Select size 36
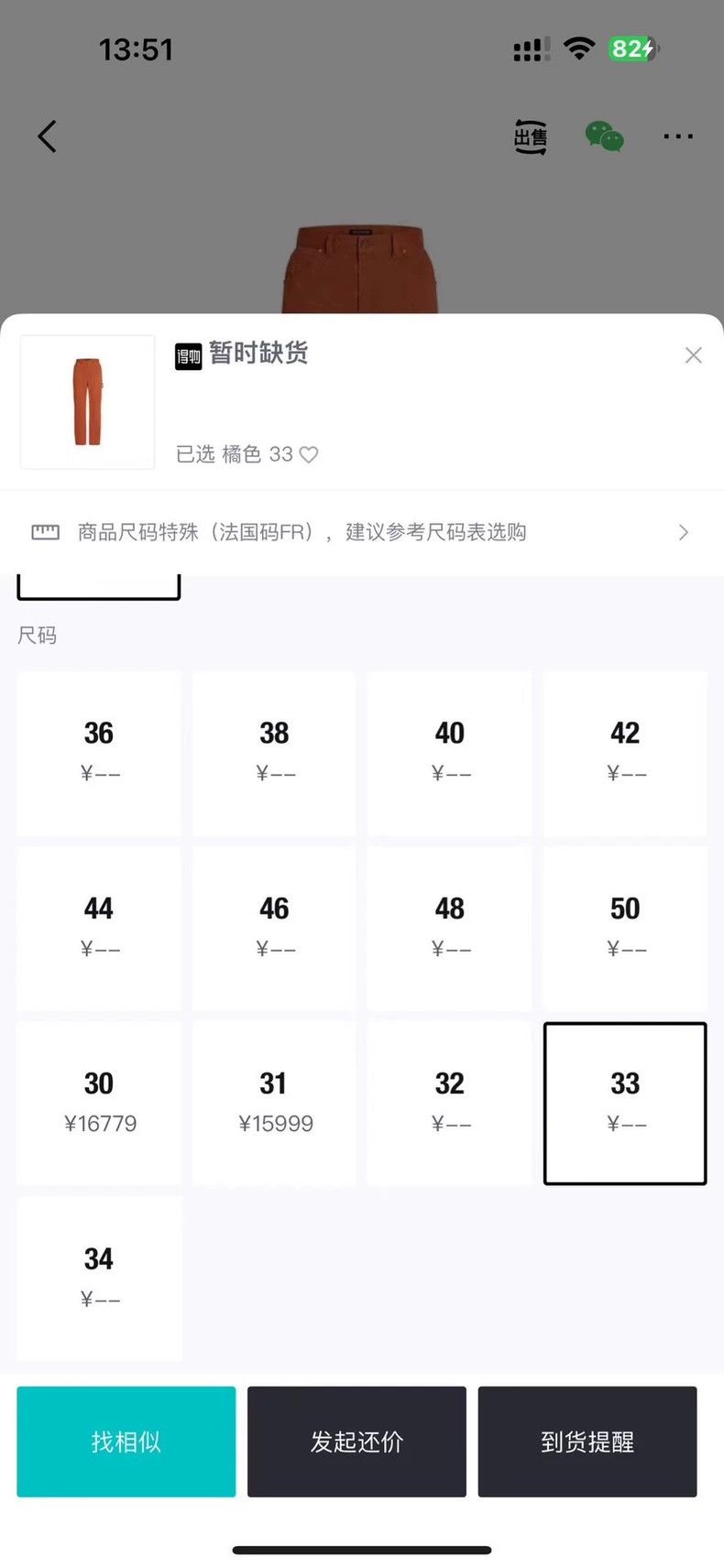Viewport: 724px width, 1568px height. coord(99,753)
